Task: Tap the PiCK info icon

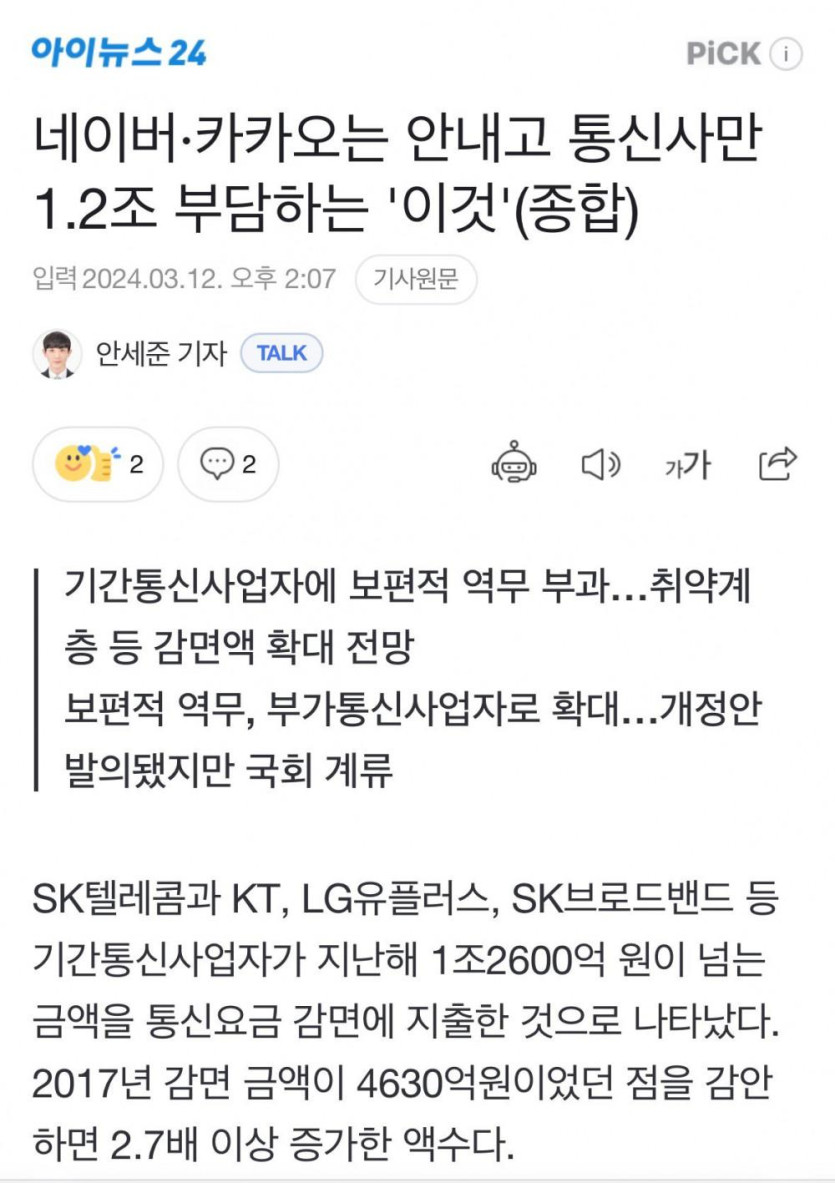Action: click(787, 54)
